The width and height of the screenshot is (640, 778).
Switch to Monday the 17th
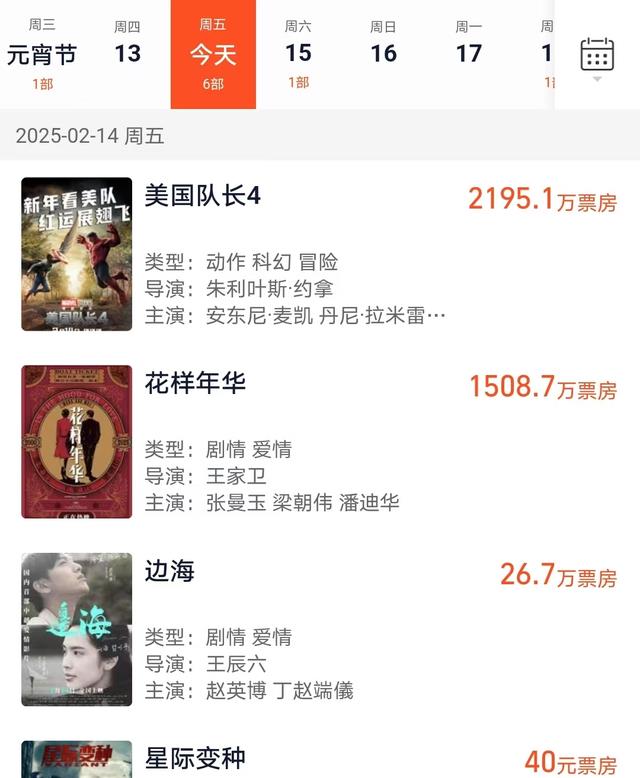(469, 54)
